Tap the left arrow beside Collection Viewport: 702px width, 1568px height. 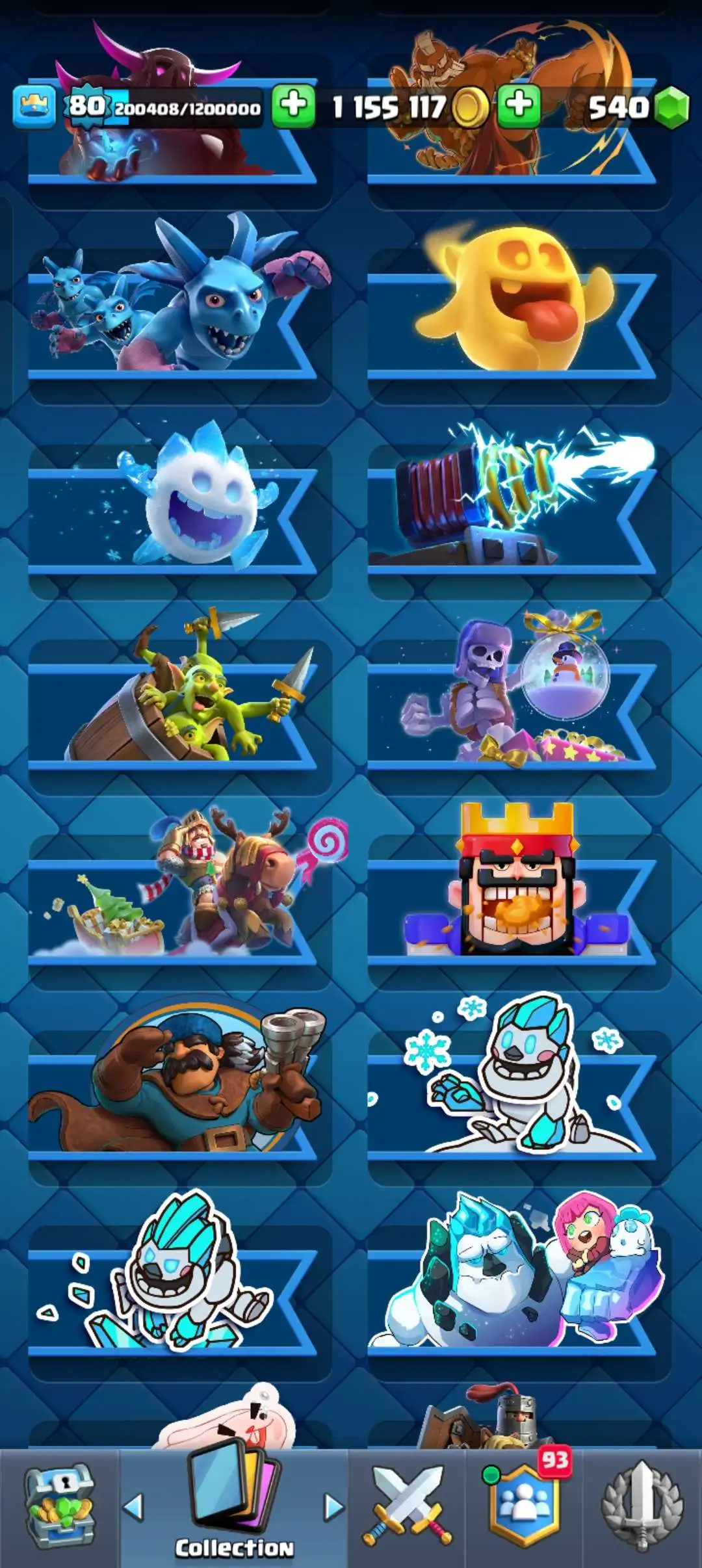(x=133, y=1507)
